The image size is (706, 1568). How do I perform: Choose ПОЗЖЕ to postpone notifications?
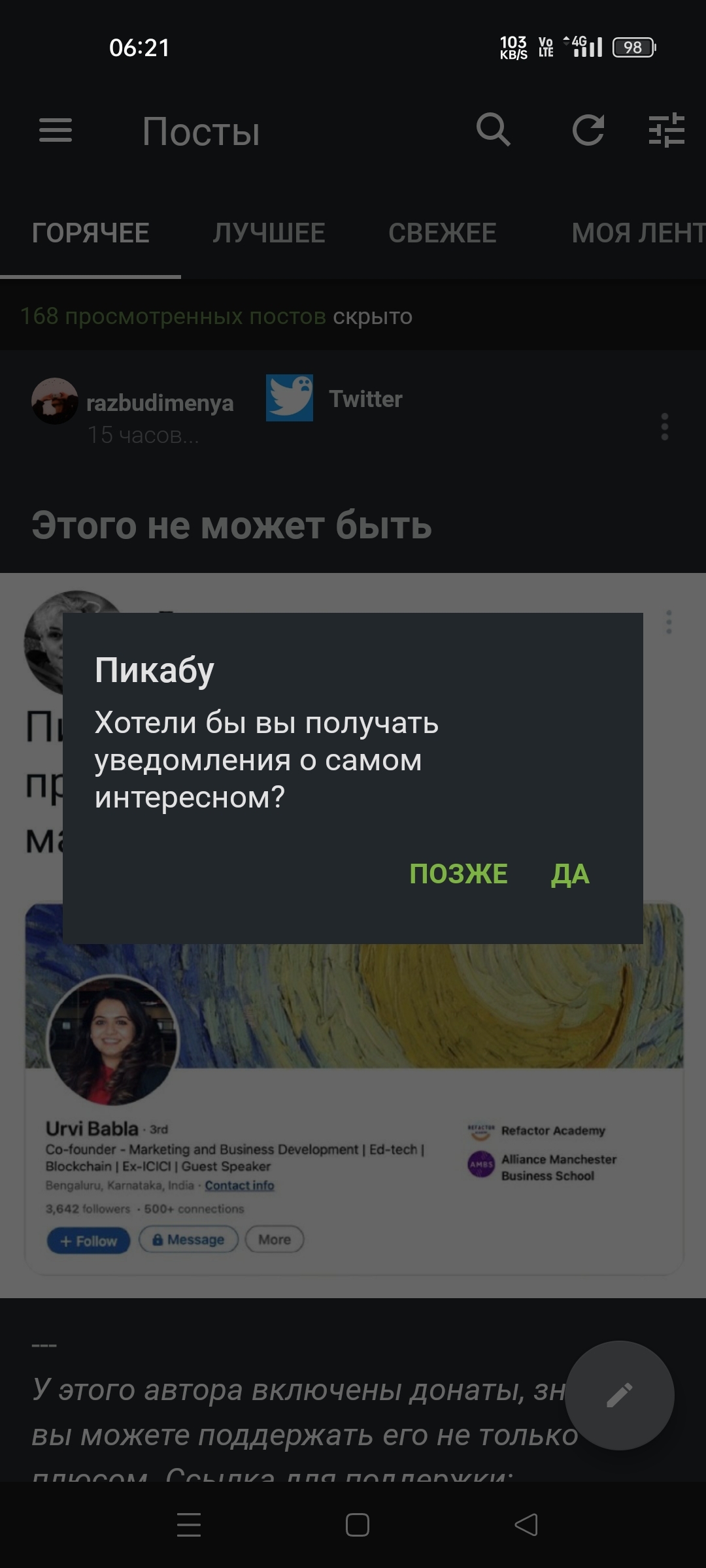458,874
